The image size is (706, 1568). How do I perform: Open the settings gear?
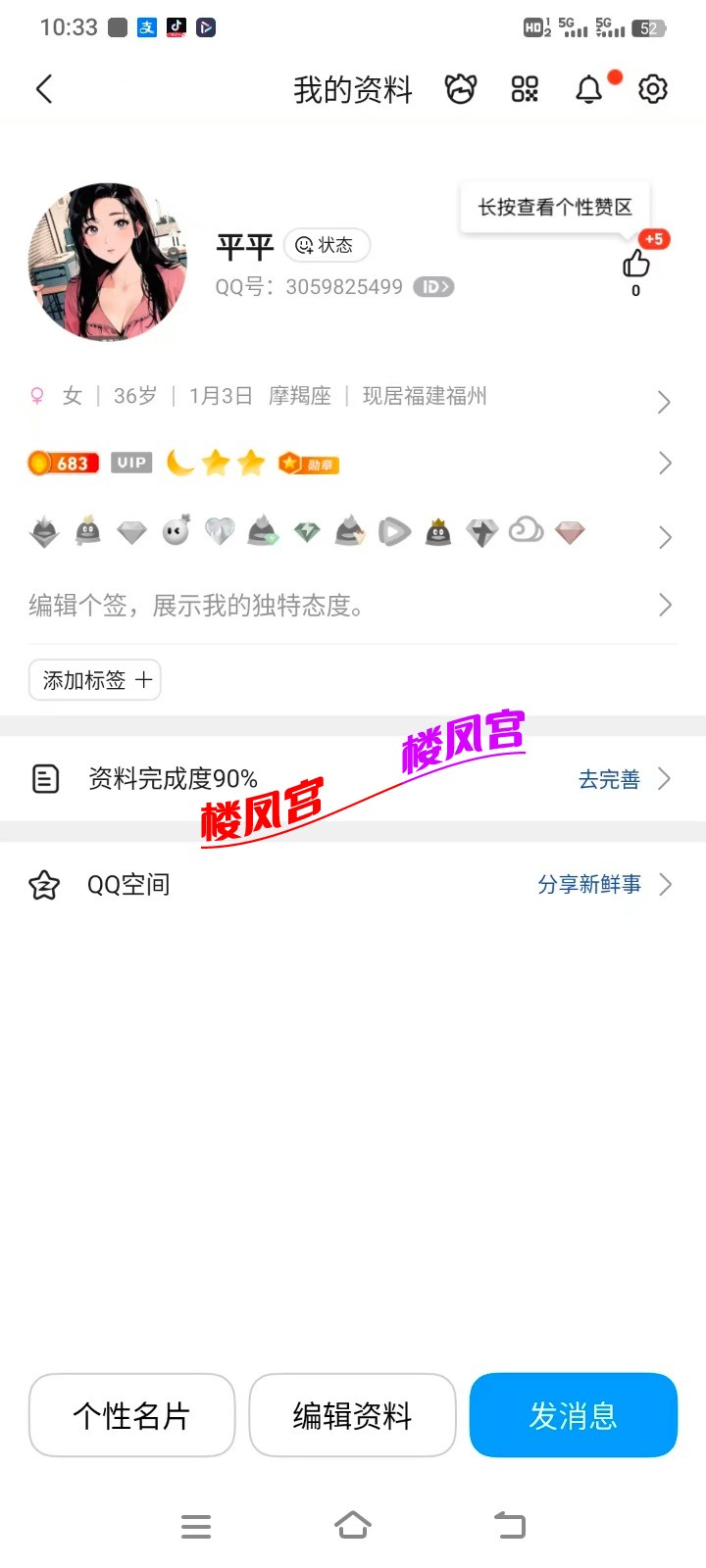point(653,89)
